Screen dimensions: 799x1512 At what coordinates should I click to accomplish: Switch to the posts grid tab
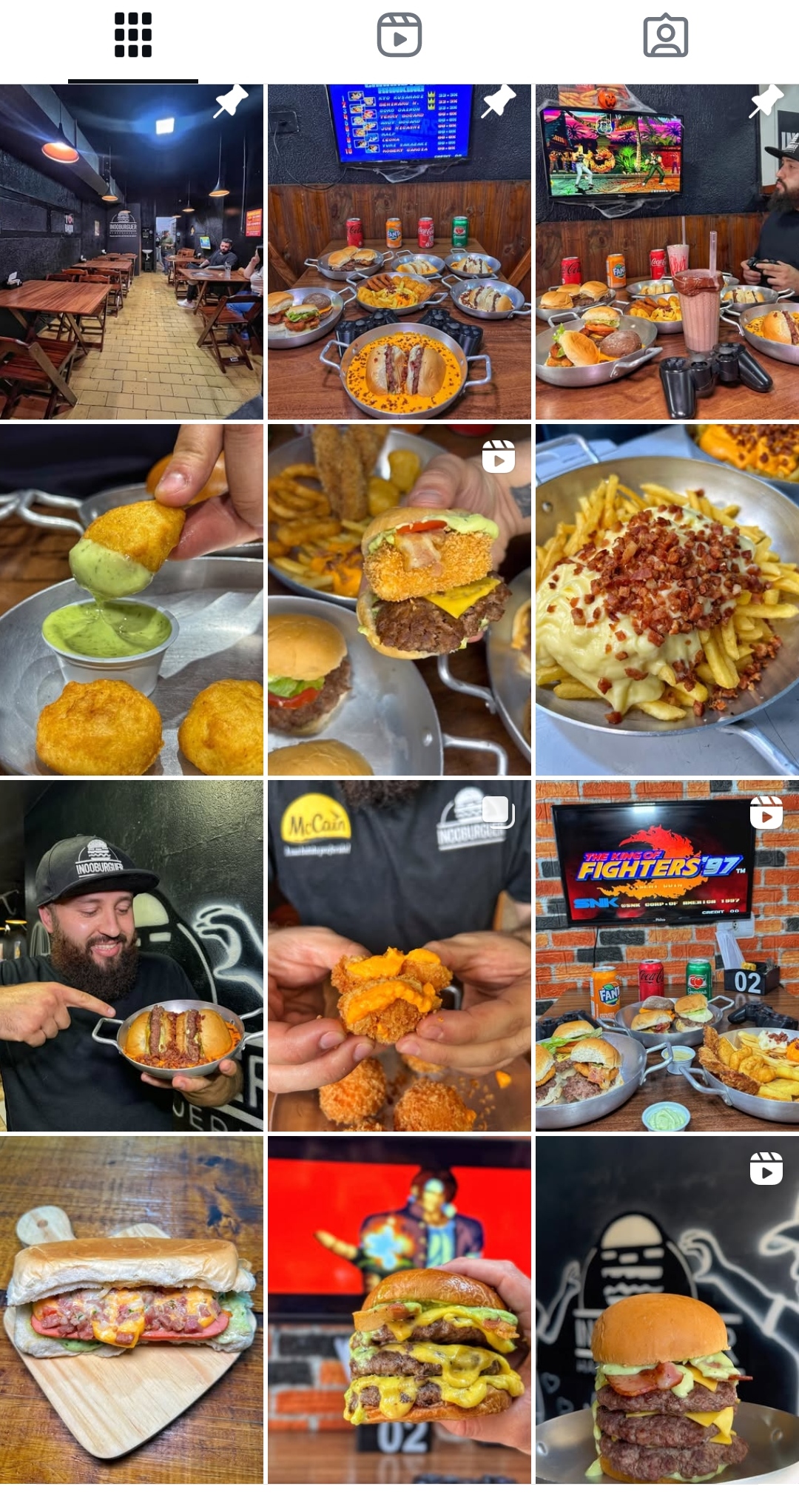pos(133,36)
